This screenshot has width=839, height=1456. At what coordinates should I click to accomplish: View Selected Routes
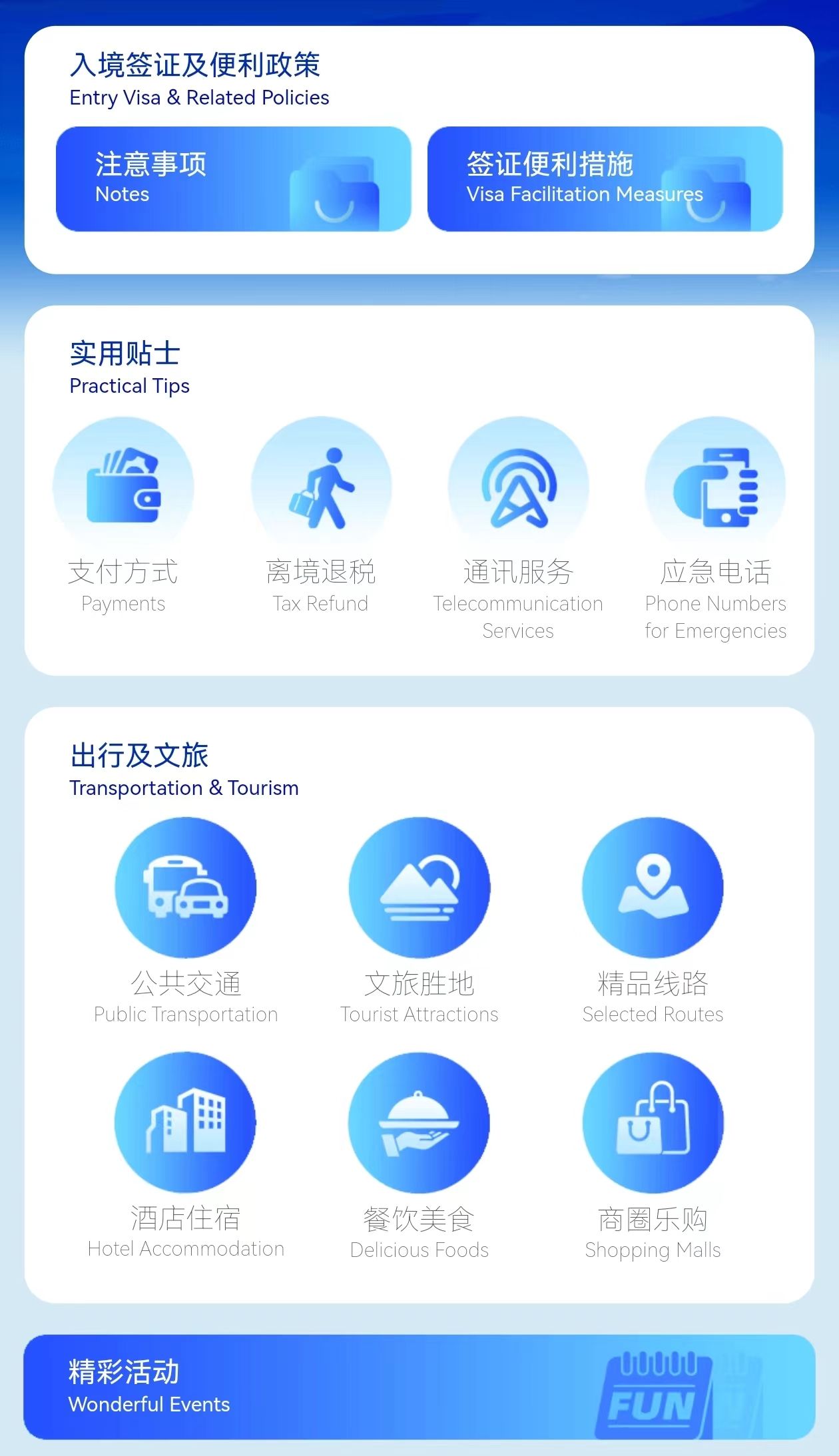pos(653,922)
